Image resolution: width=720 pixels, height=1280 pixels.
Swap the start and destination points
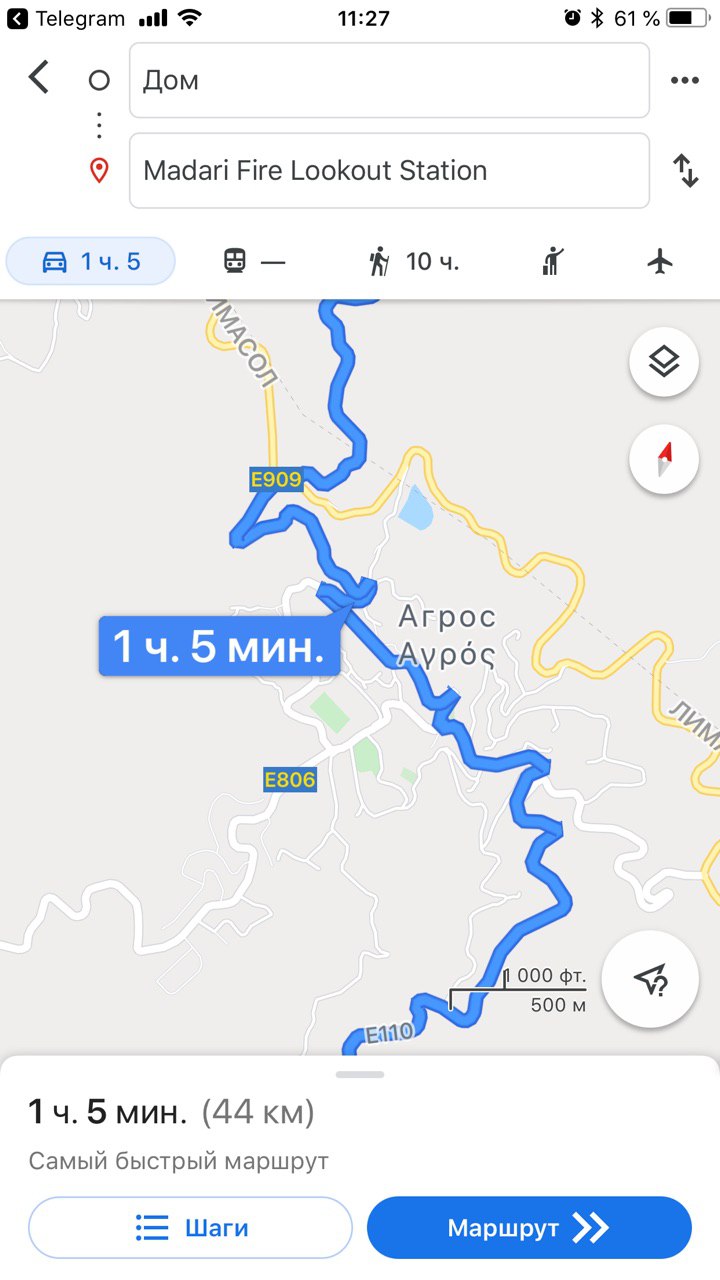[x=686, y=171]
